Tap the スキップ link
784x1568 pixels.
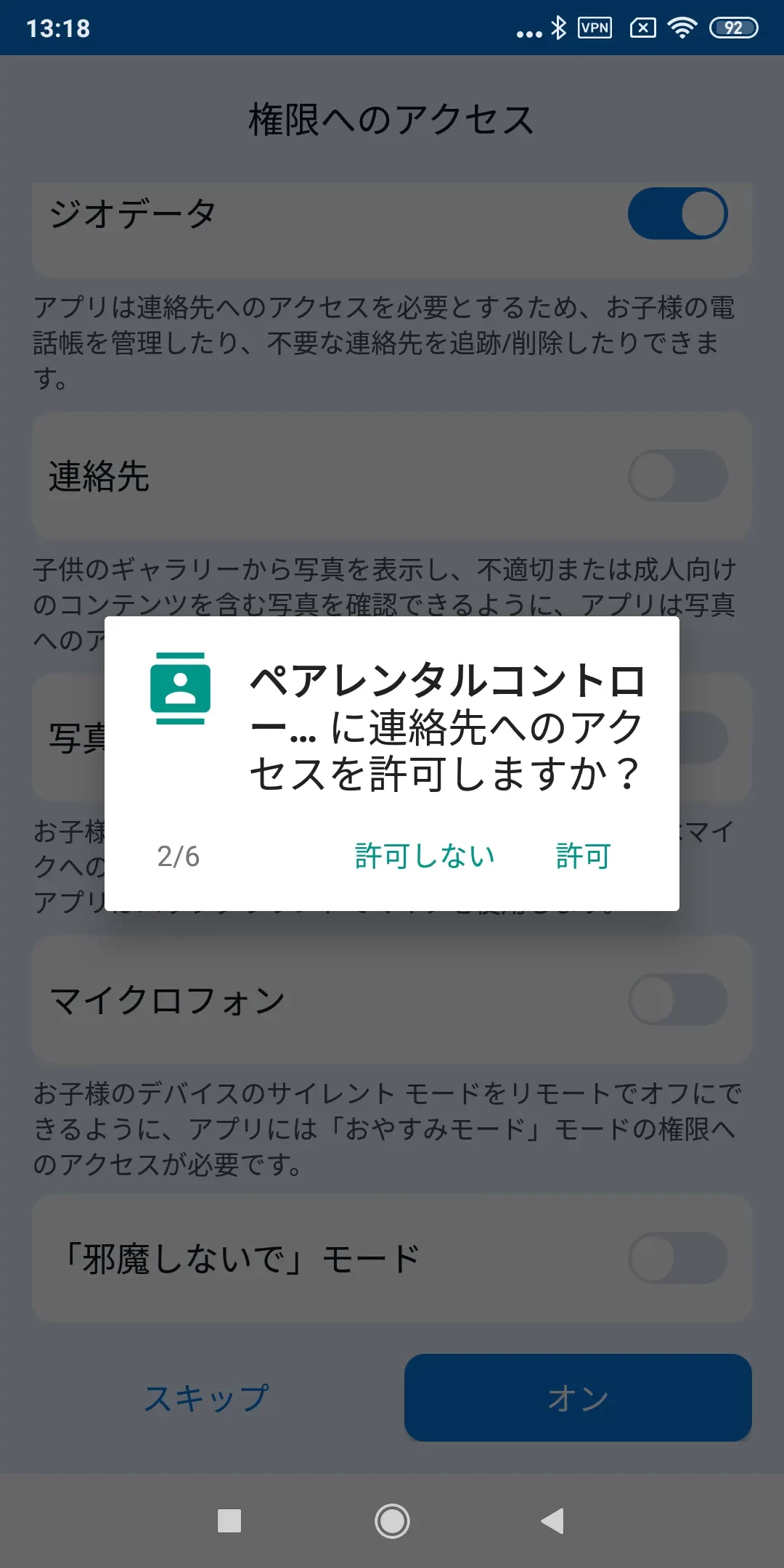click(x=207, y=1397)
